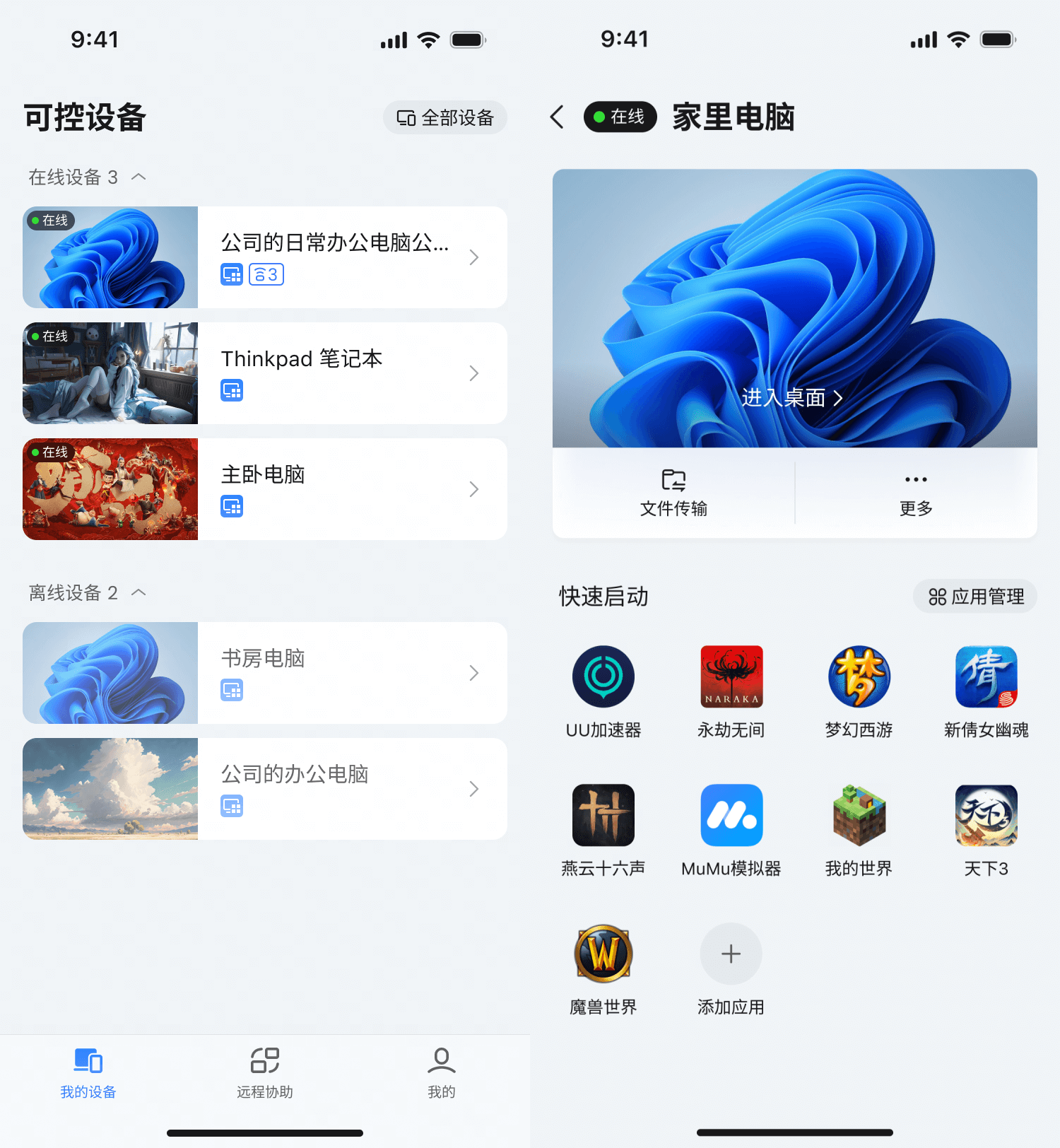Open the 梦幻西游 game icon
This screenshot has width=1060, height=1148.
[x=858, y=676]
